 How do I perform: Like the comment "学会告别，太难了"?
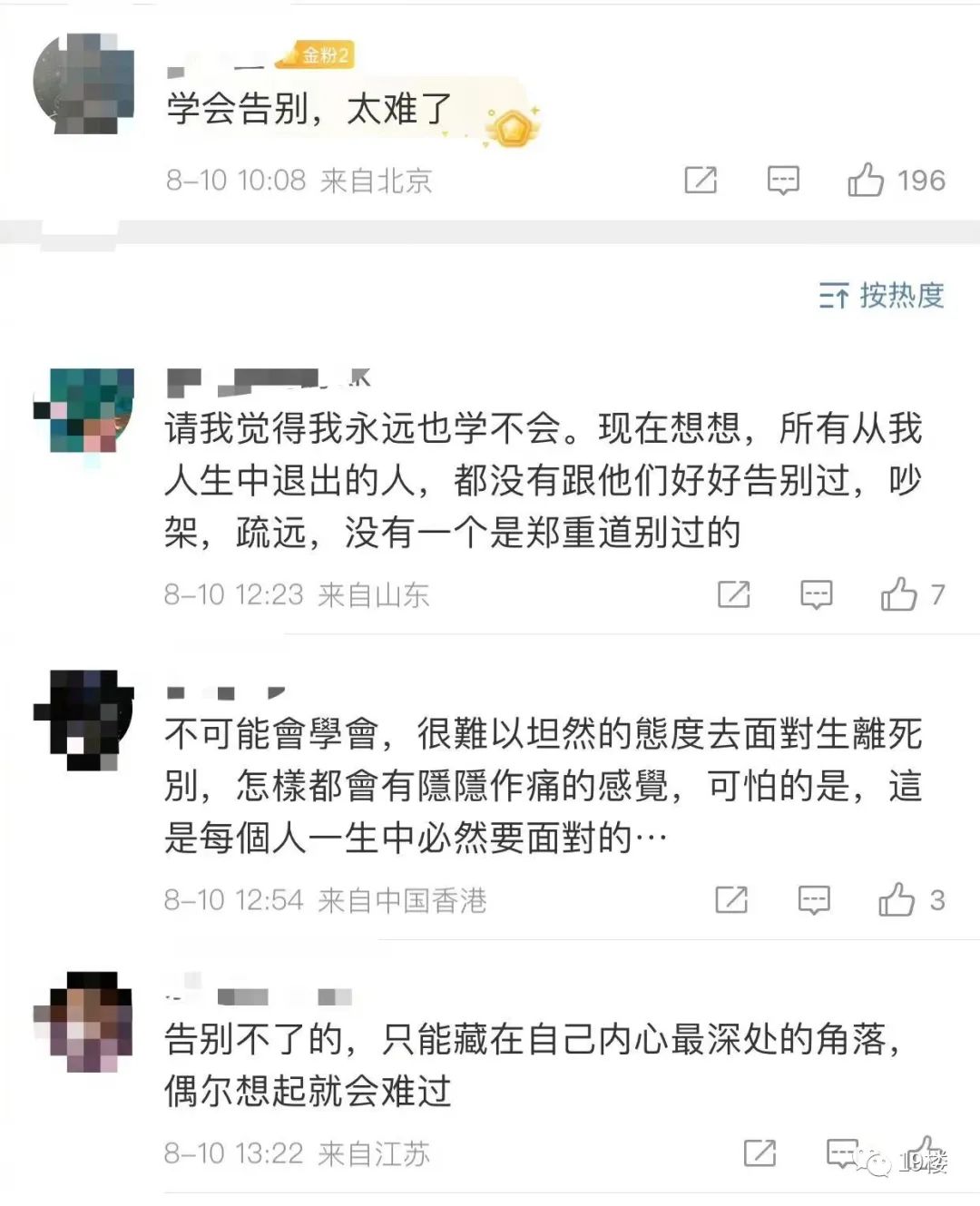(x=865, y=181)
